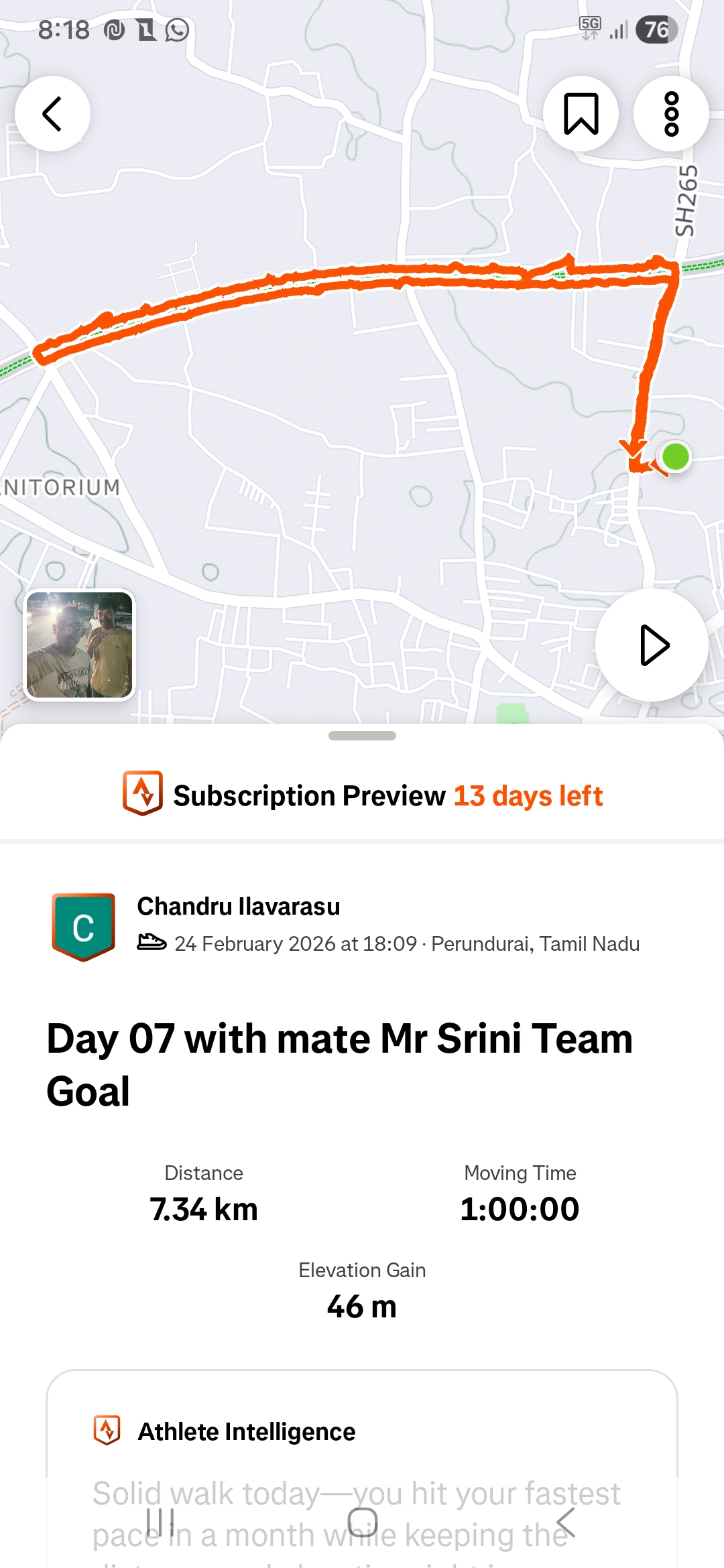This screenshot has width=724, height=1568.
Task: Open the activity photo thumbnail
Action: pyautogui.click(x=80, y=645)
